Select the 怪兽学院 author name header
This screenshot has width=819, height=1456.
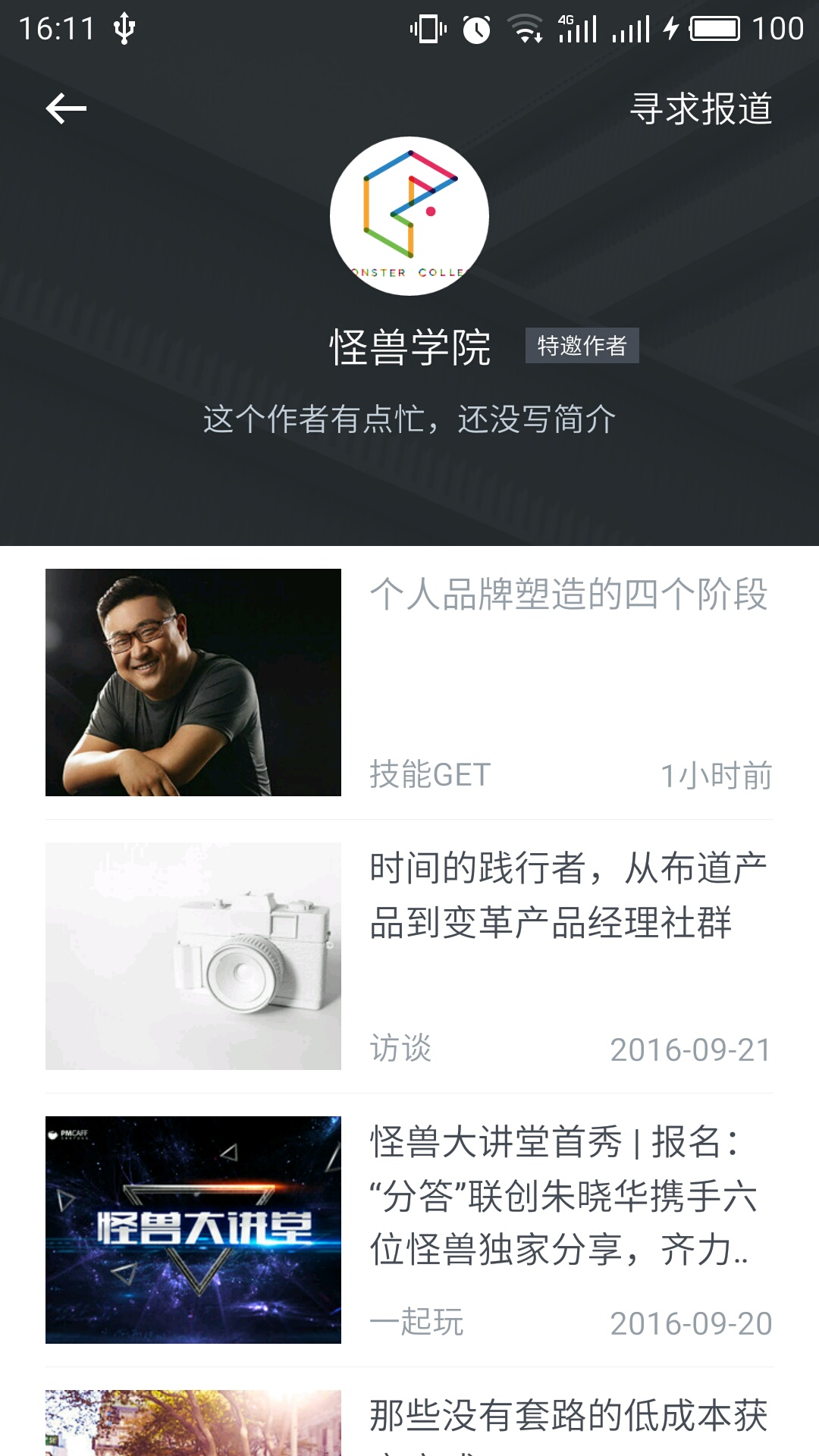(x=409, y=345)
